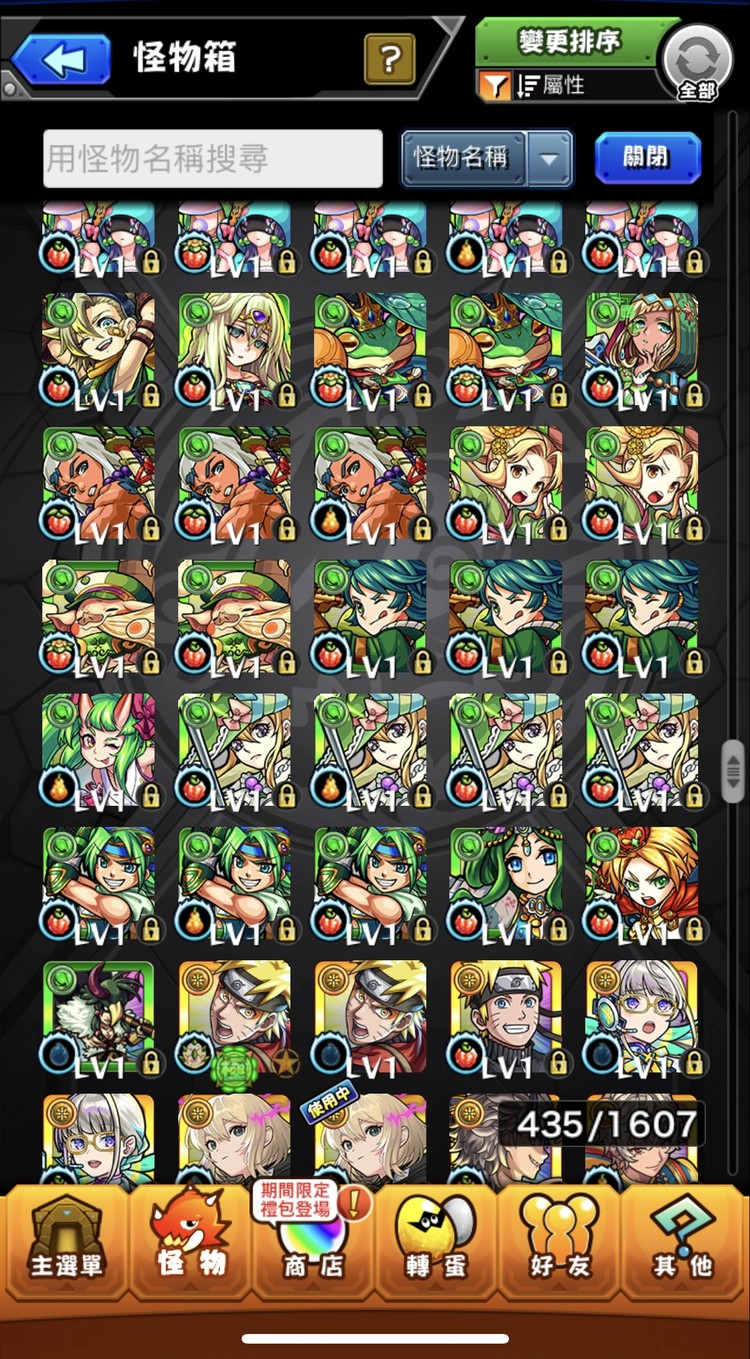Toggle the 全部 refresh filter button
Viewport: 750px width, 1359px height.
coord(697,62)
